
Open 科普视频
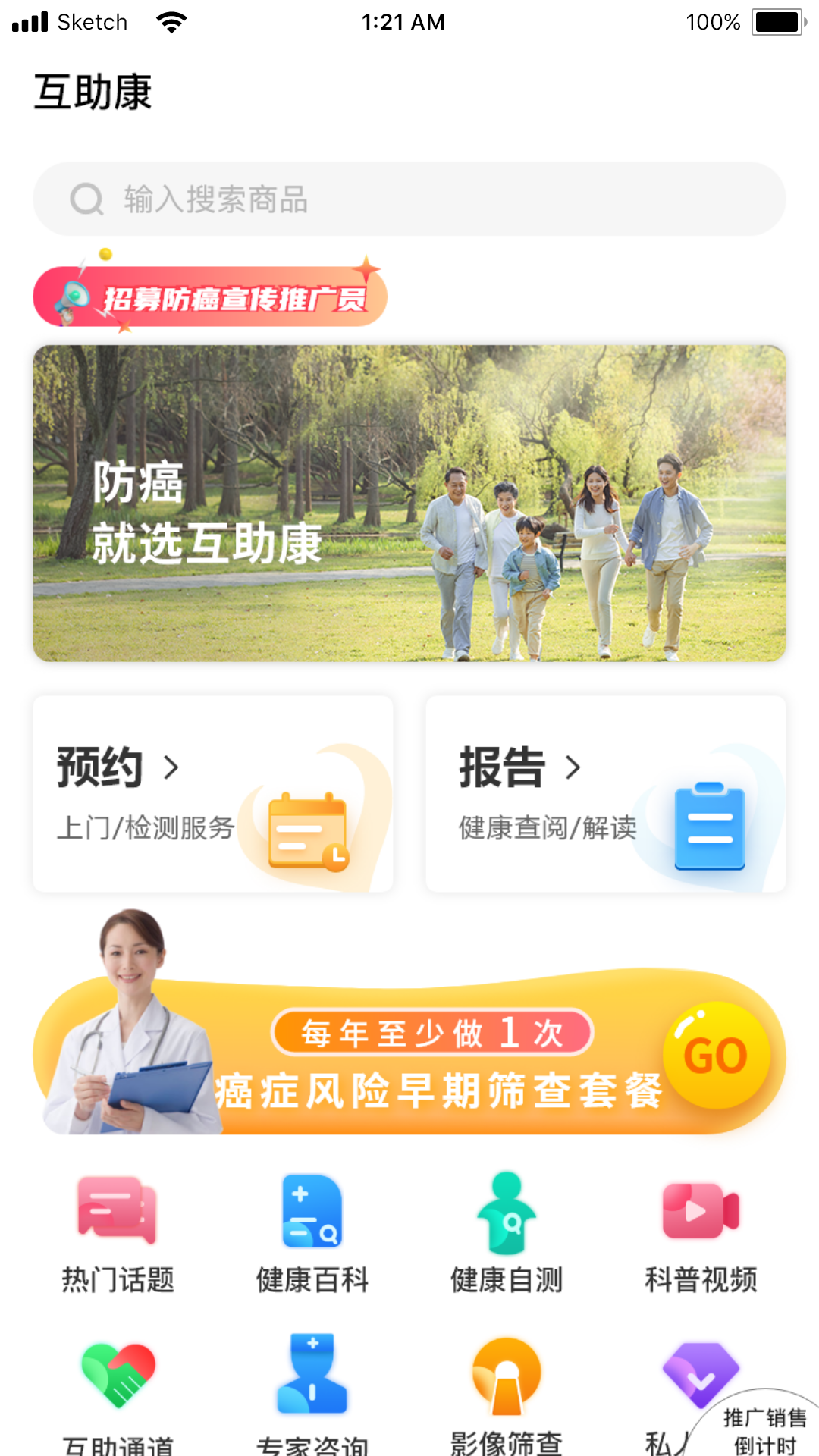(701, 1232)
